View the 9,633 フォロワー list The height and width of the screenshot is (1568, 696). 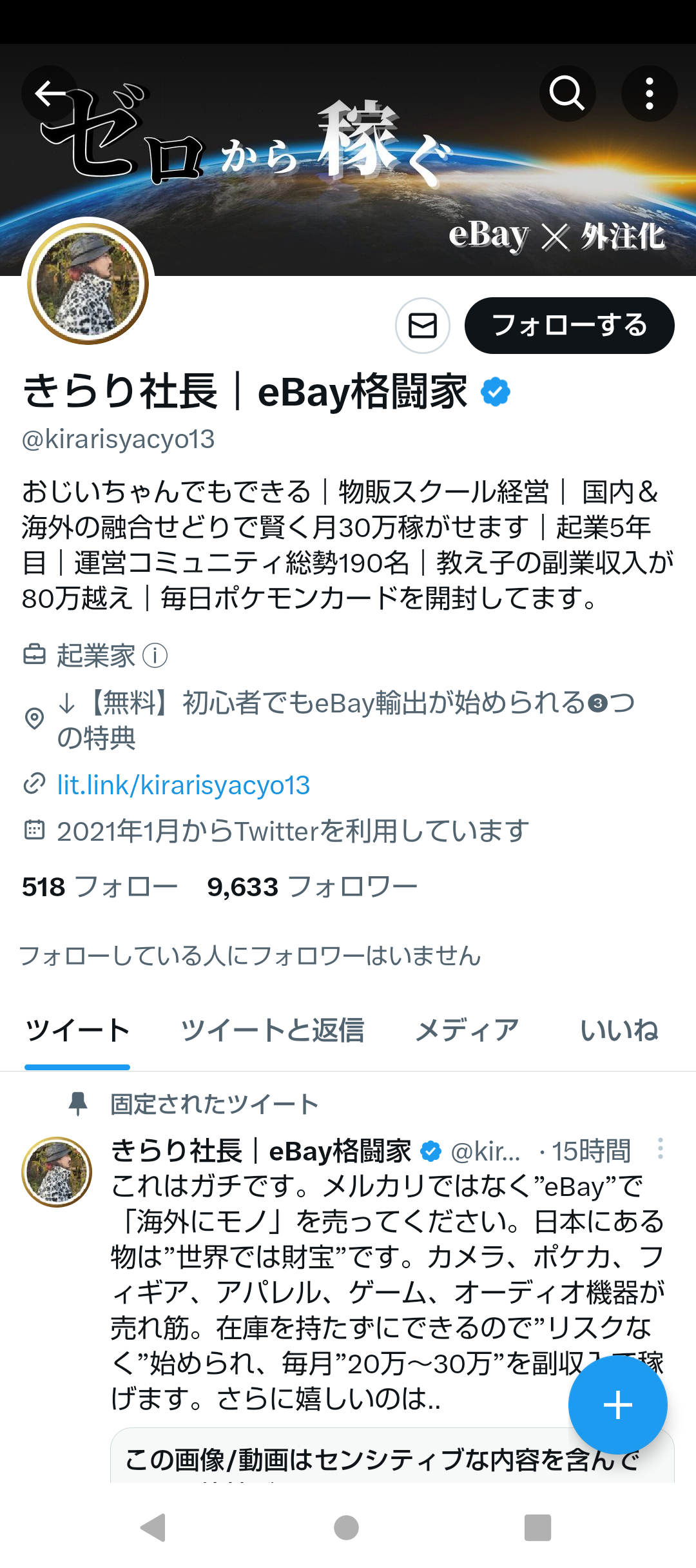pos(313,887)
